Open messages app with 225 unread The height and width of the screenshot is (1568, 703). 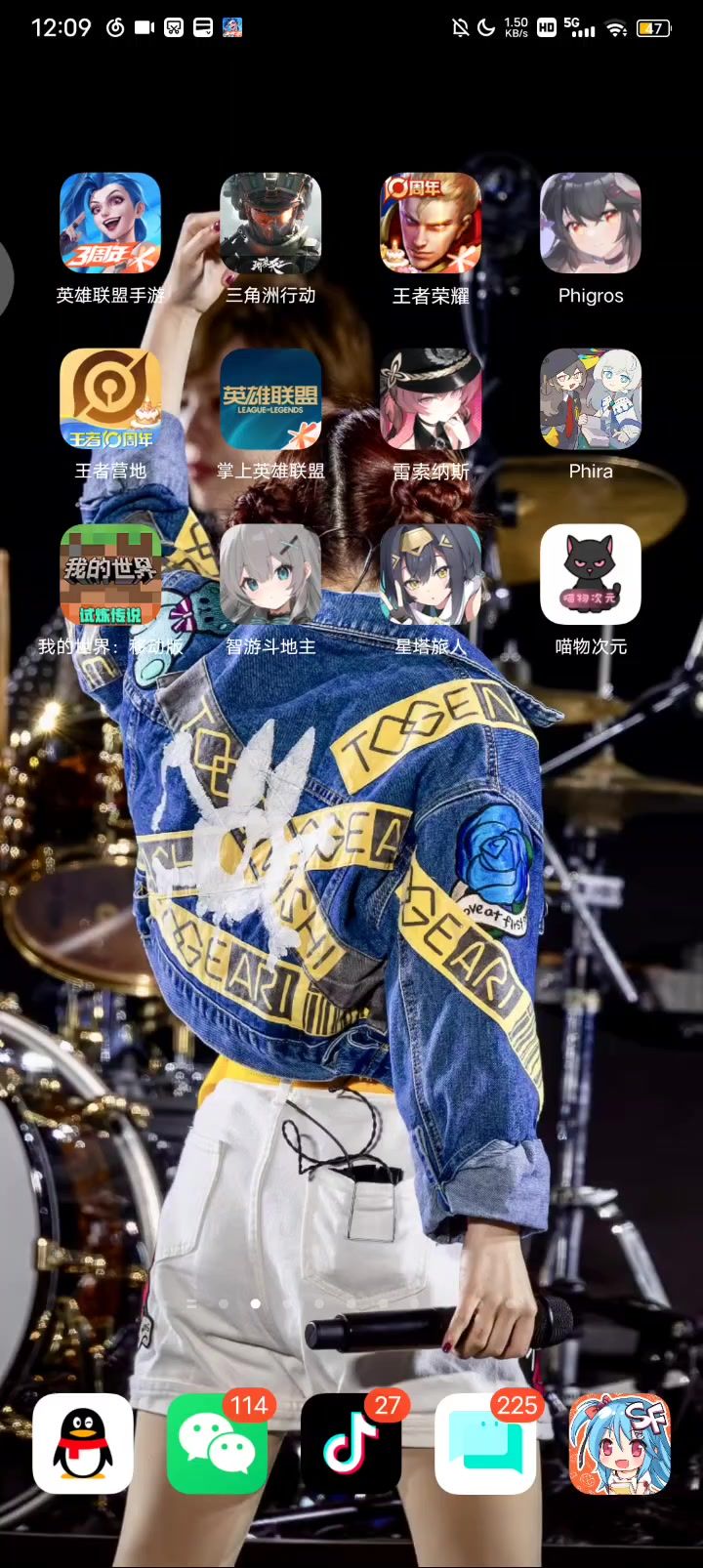pyautogui.click(x=485, y=1443)
